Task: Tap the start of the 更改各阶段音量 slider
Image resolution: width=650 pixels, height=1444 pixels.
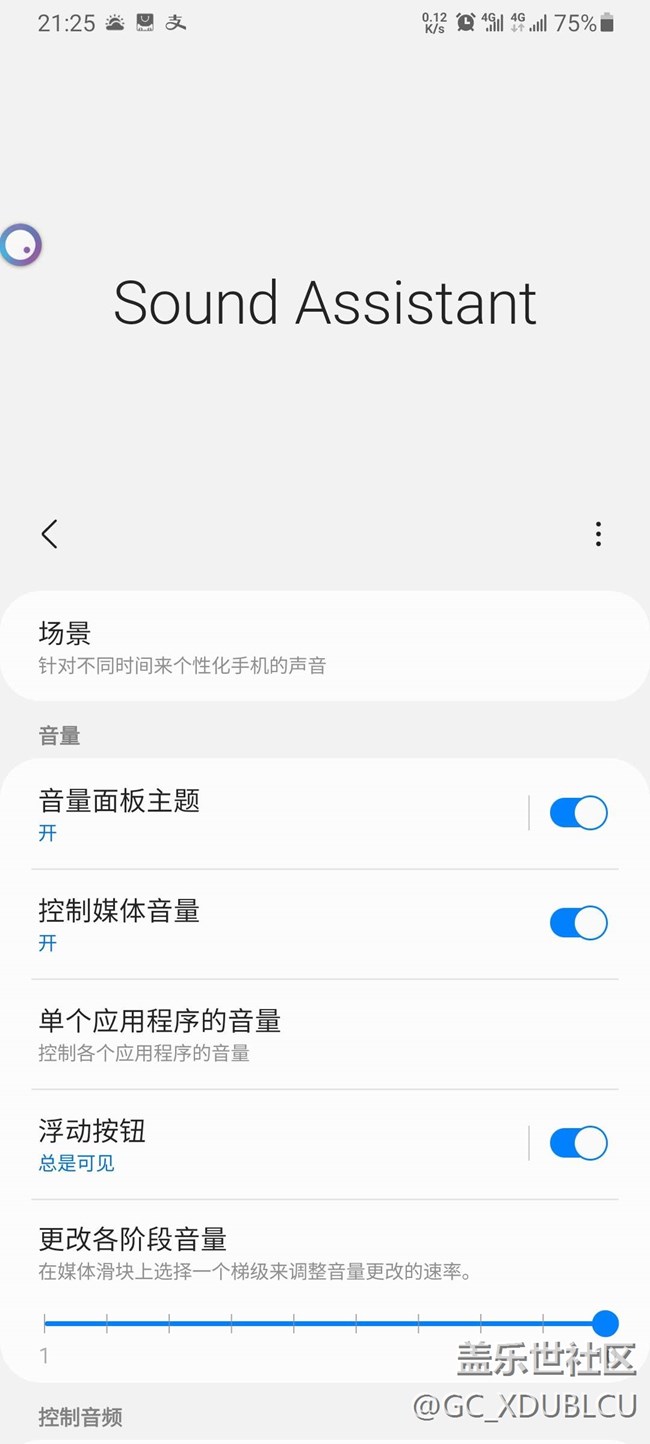Action: pos(45,1324)
